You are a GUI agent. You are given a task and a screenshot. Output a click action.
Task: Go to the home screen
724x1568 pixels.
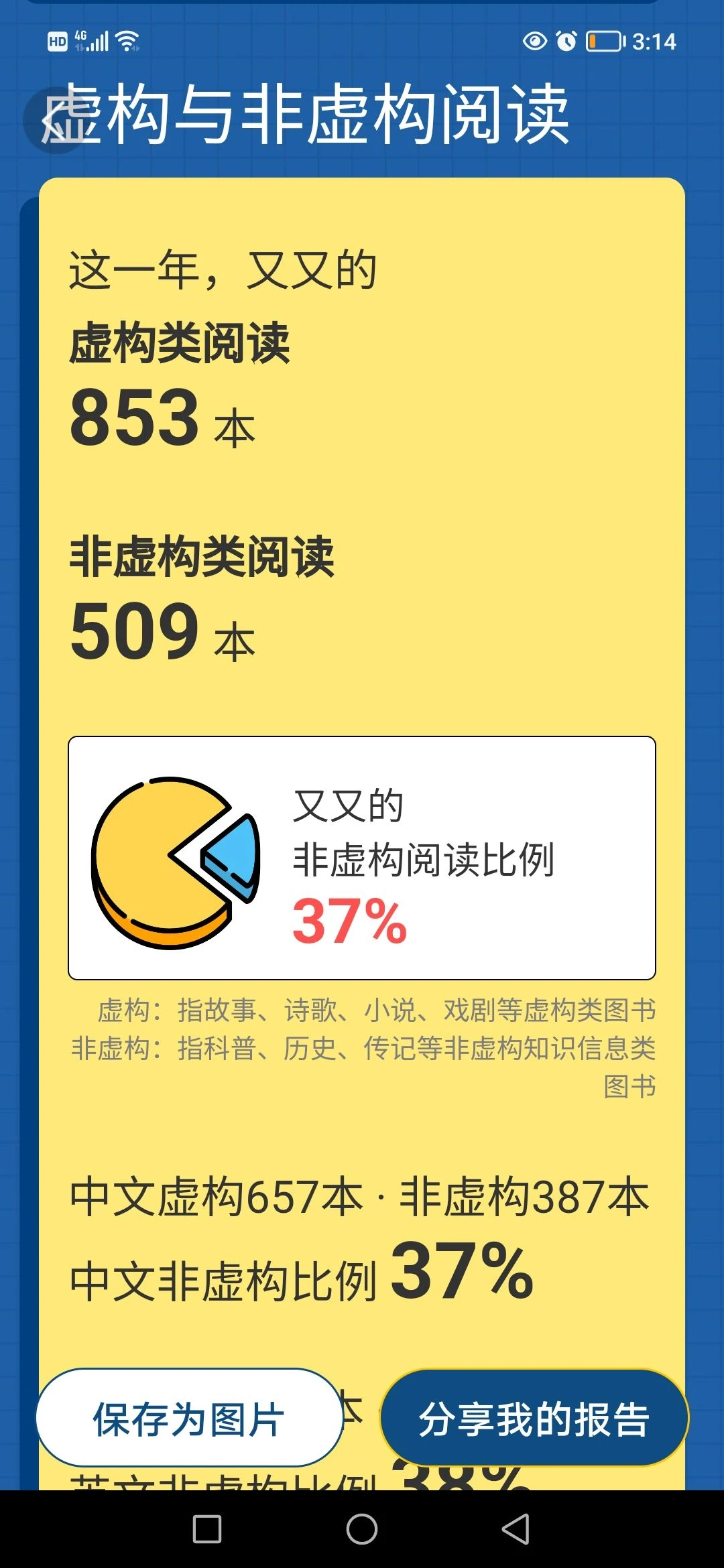coord(362,1529)
